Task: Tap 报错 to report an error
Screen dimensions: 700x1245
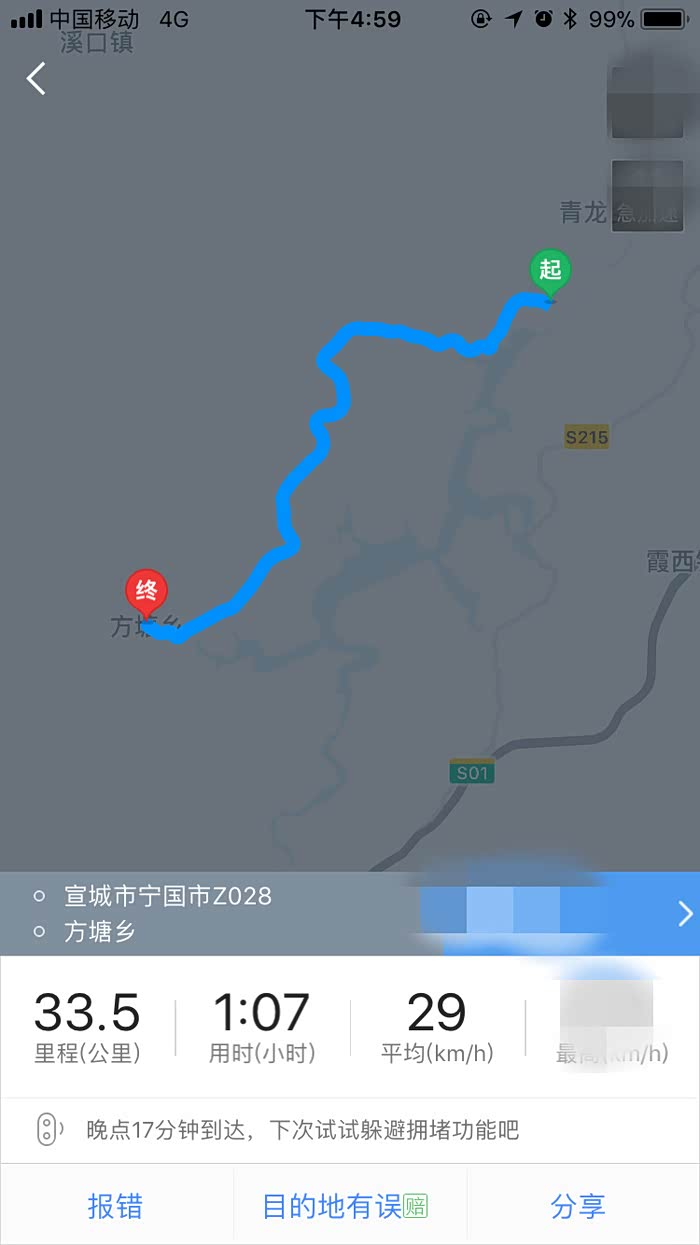Action: (115, 1206)
